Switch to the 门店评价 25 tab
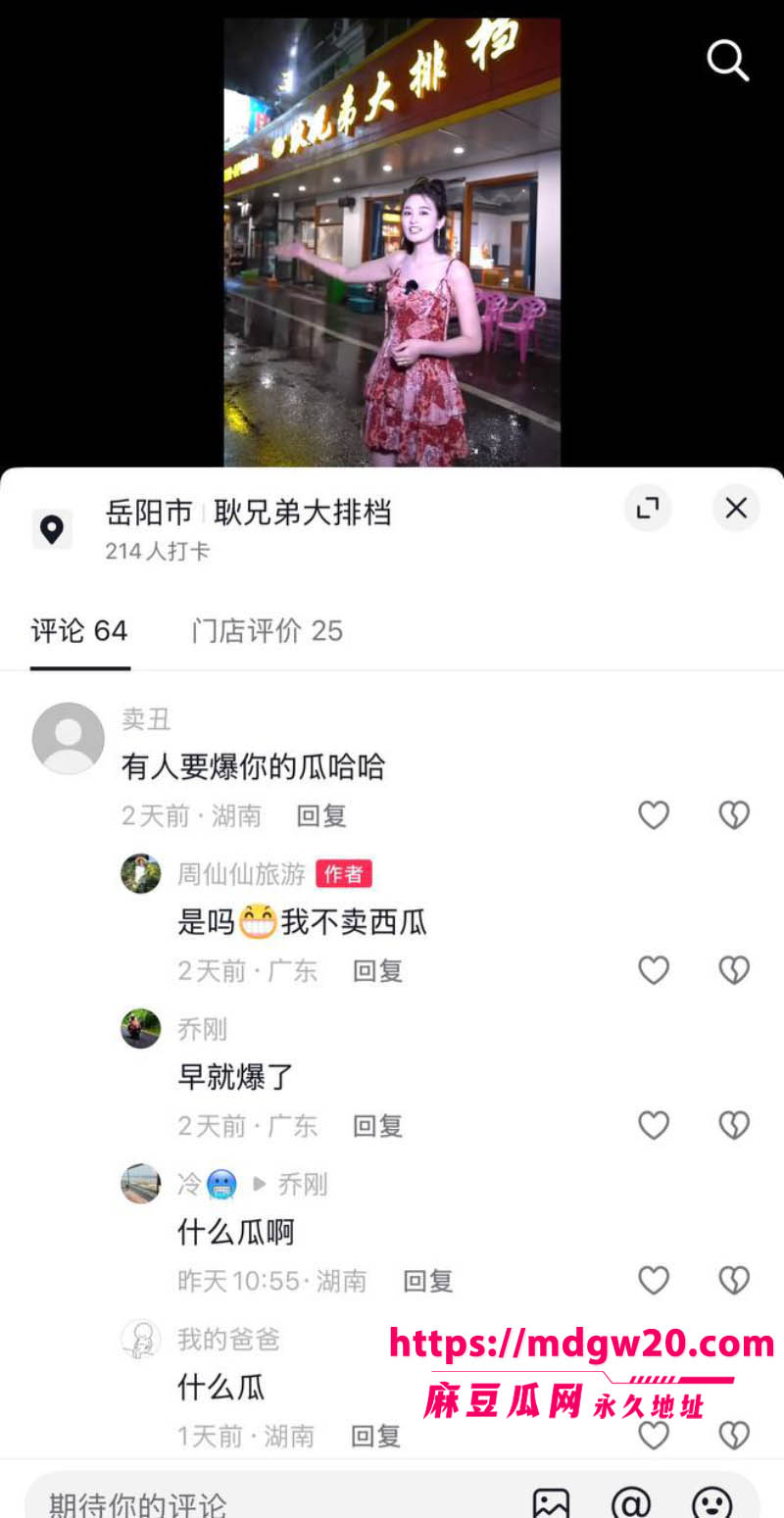Viewport: 784px width, 1518px height. (267, 630)
